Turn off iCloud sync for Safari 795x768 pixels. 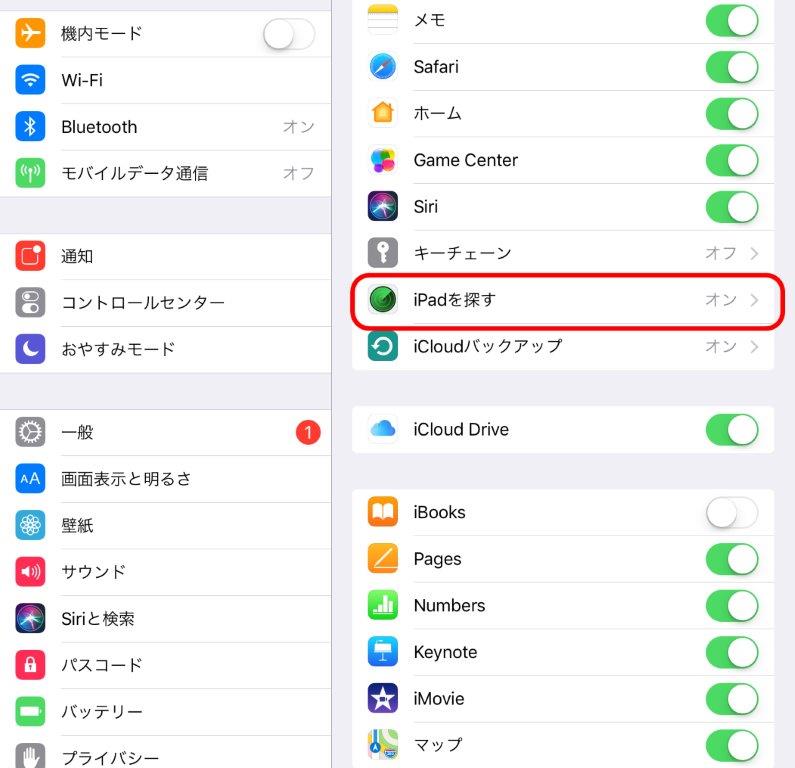point(731,67)
